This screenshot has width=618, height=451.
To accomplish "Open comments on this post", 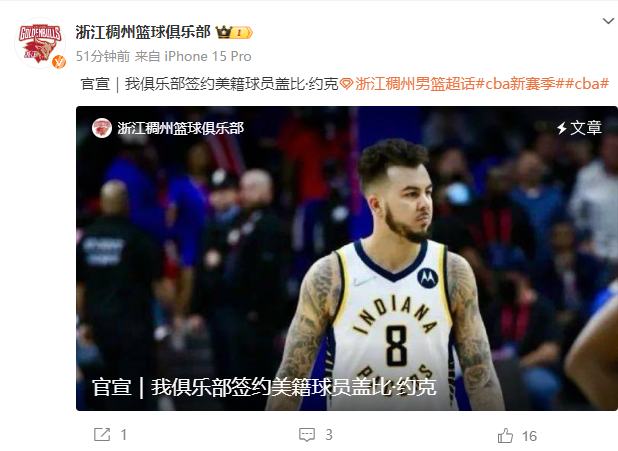I will (x=315, y=435).
